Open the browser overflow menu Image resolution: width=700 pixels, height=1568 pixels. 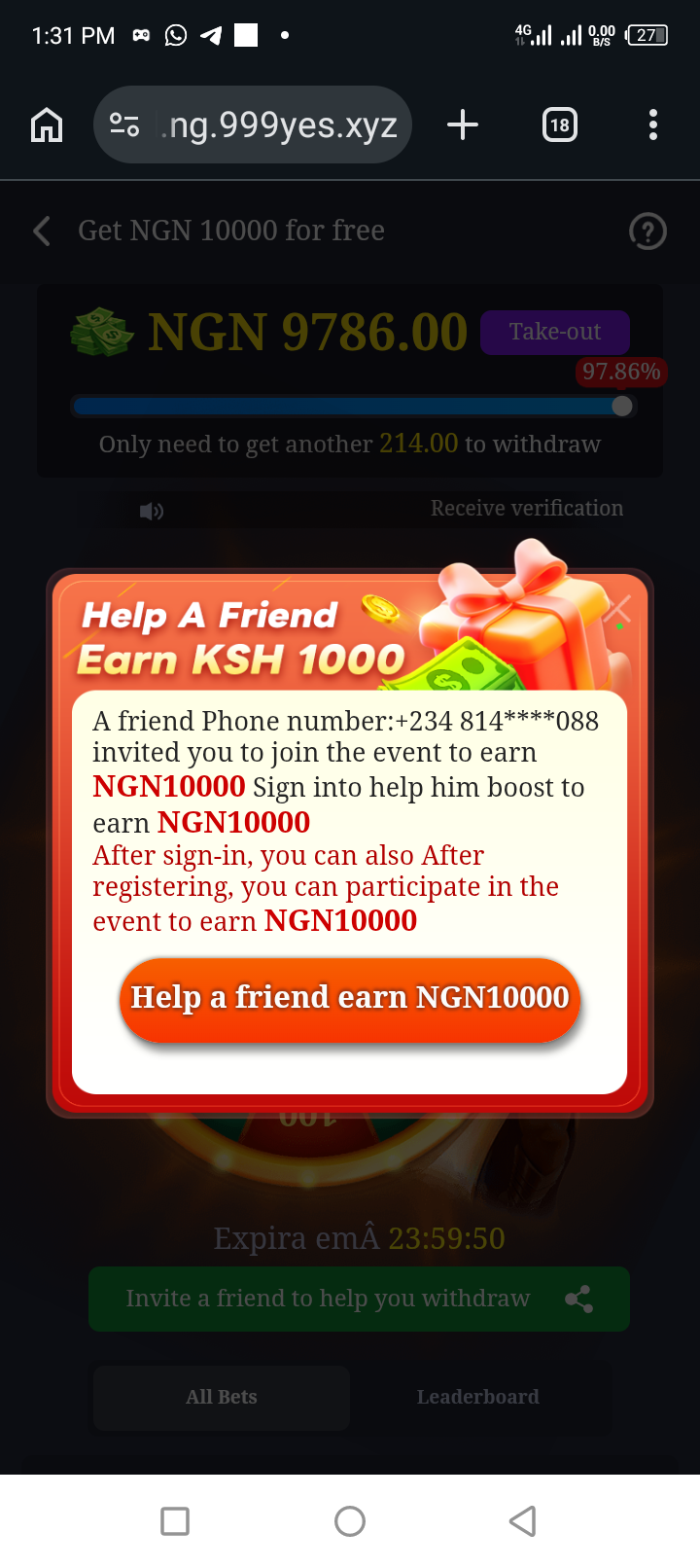pos(652,125)
